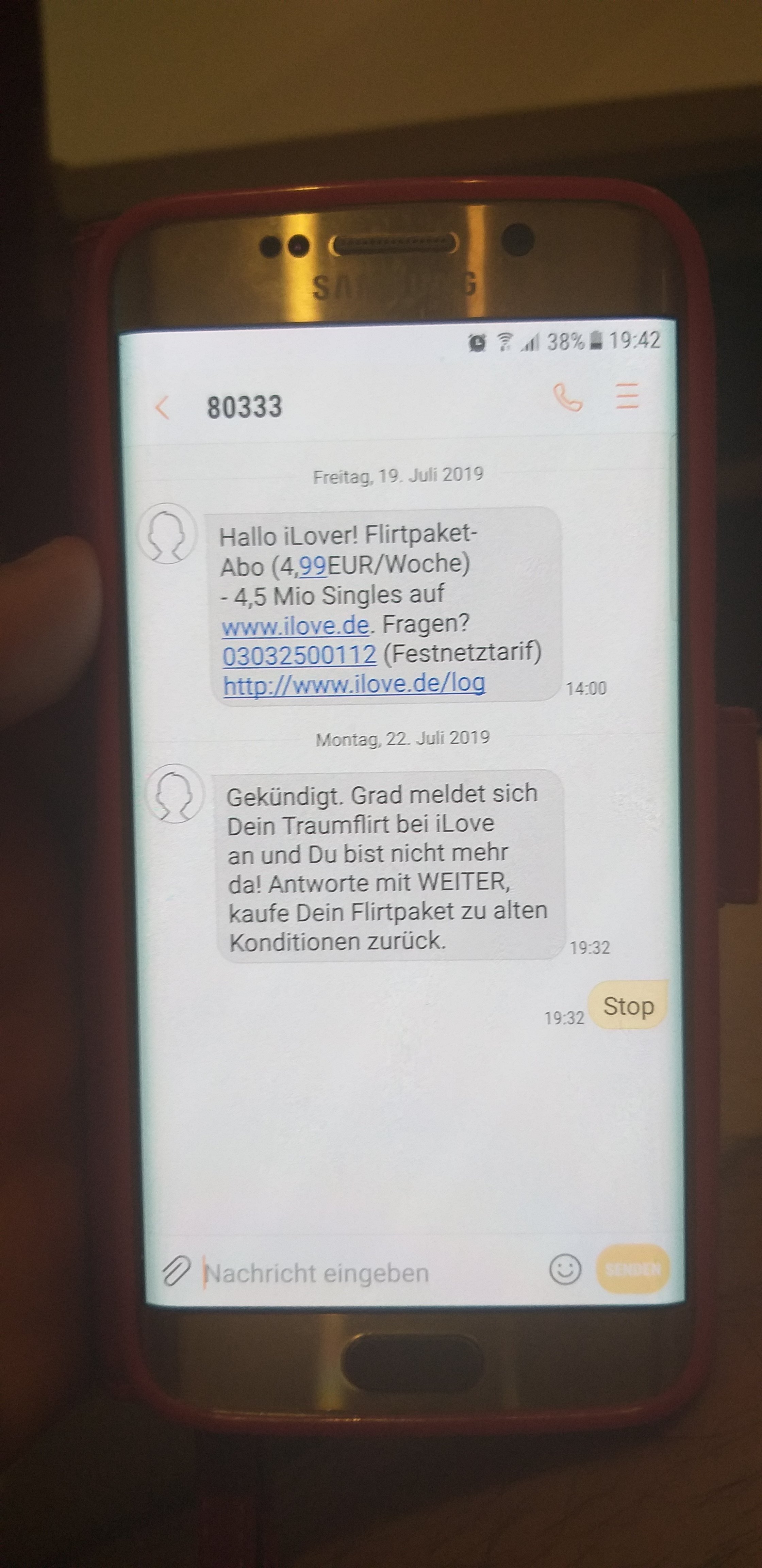Tap the sender avatar beside the Flirtpaket message

pos(167,534)
